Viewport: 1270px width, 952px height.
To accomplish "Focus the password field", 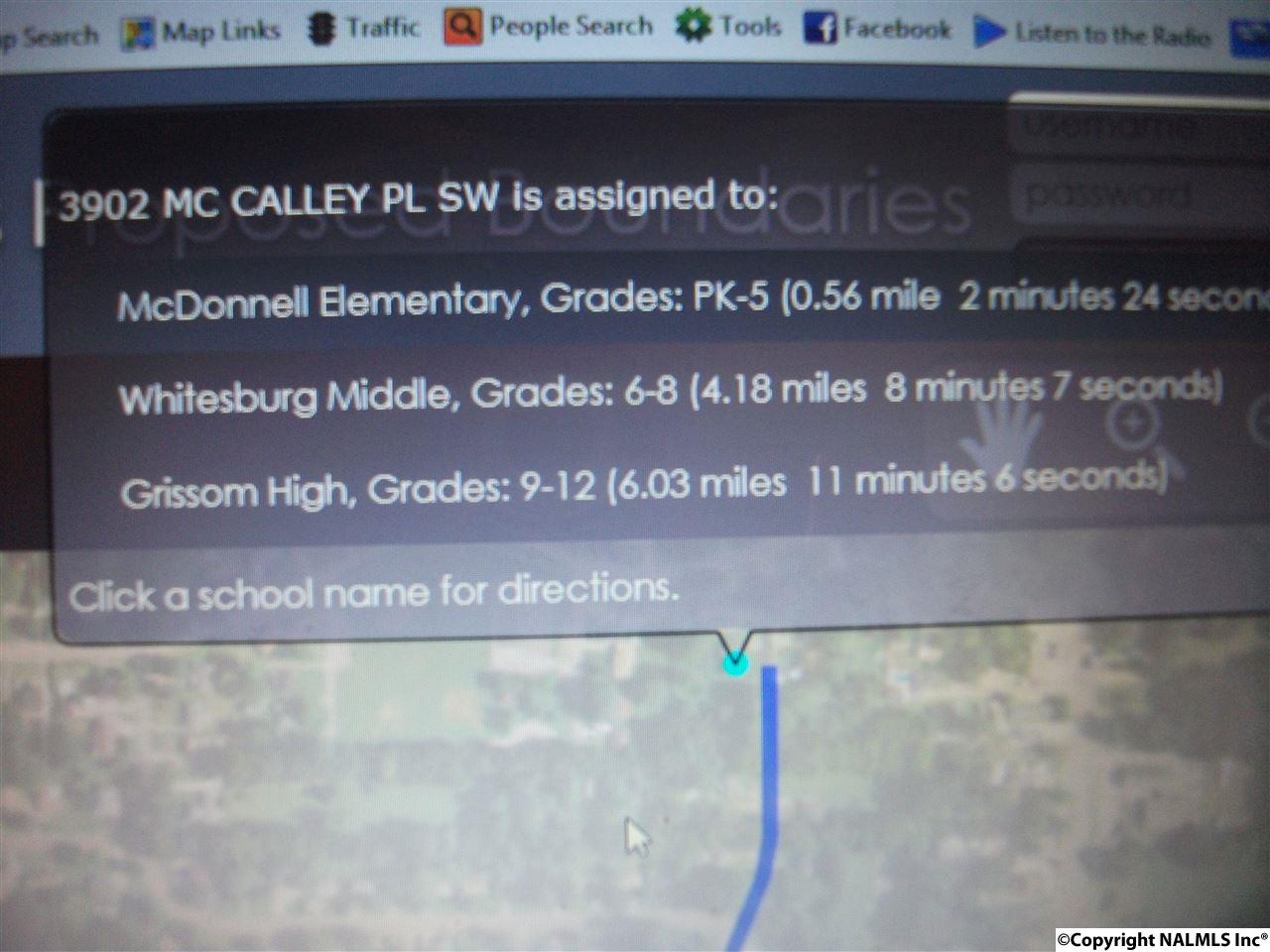I will pos(1131,194).
